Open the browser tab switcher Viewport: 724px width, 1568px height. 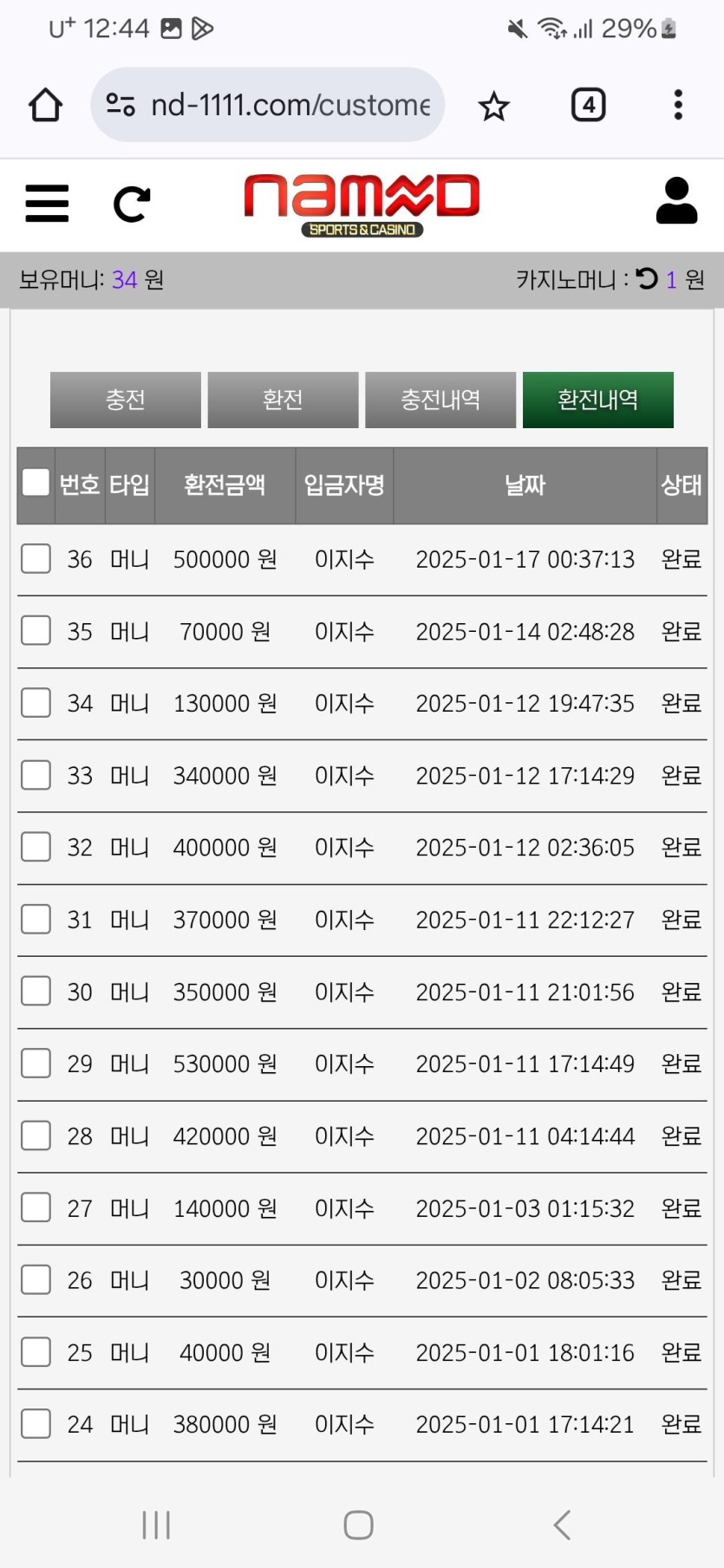pos(588,106)
